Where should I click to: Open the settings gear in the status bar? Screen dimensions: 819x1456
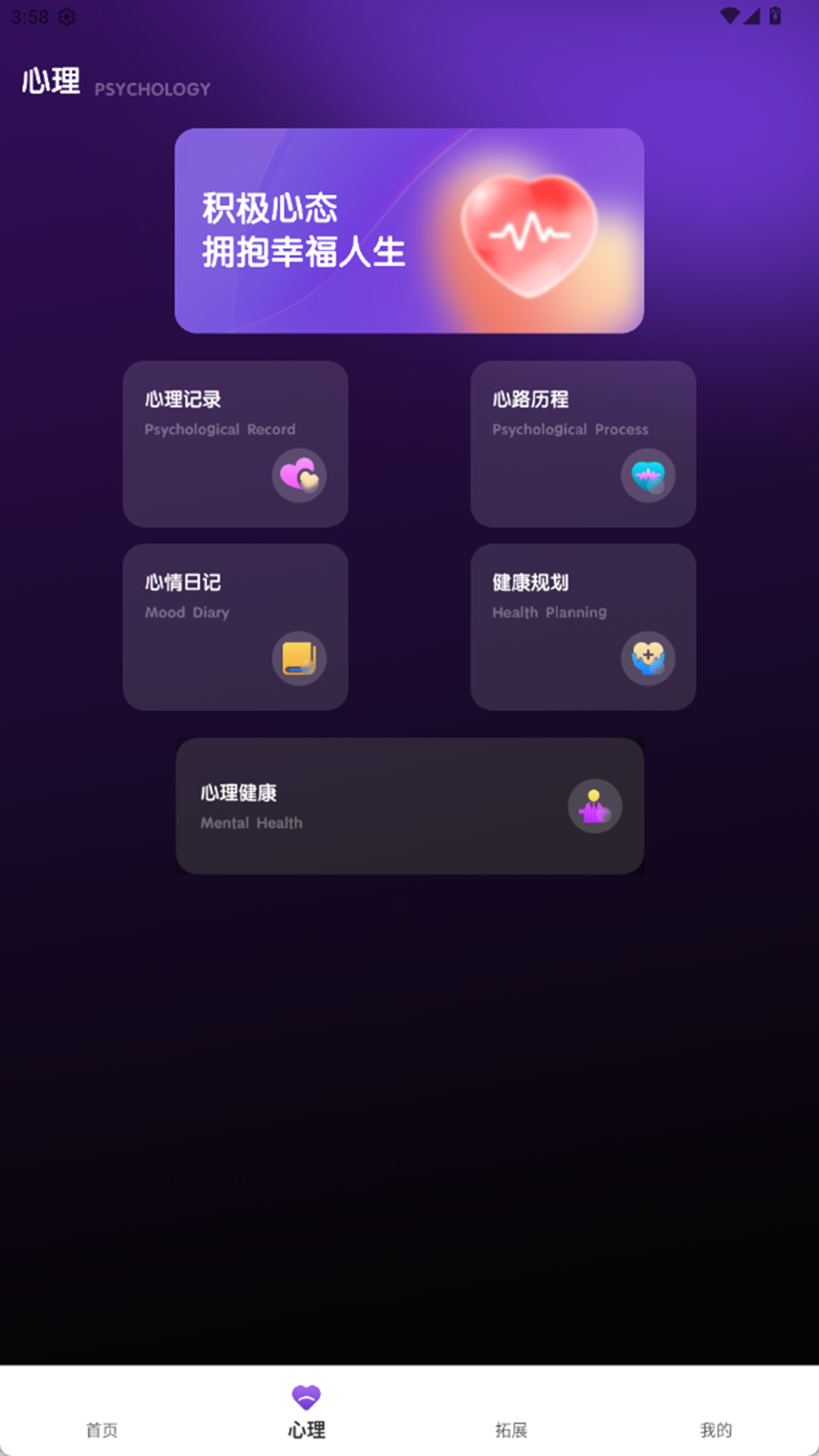[x=67, y=17]
